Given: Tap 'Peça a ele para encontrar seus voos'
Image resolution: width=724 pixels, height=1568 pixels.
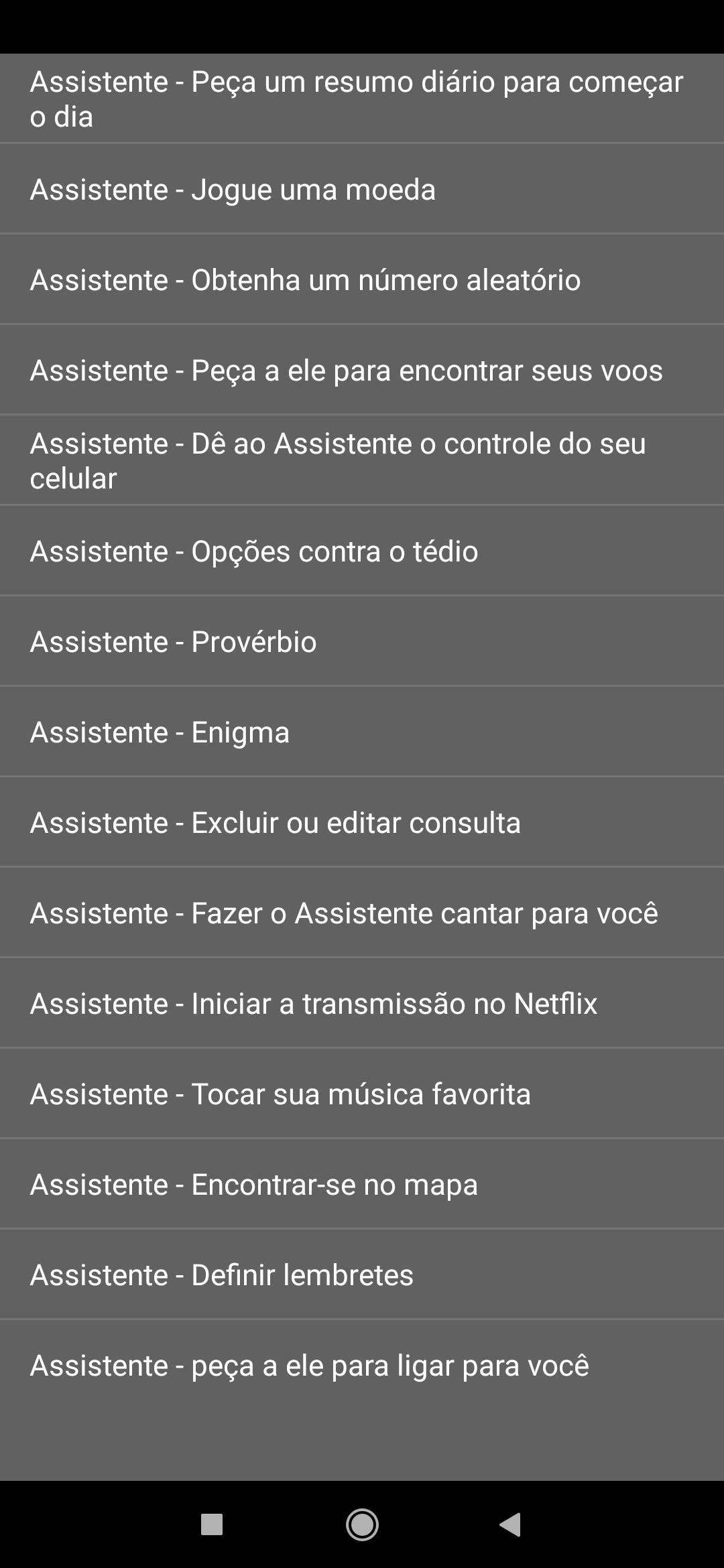Looking at the screenshot, I should 362,370.
